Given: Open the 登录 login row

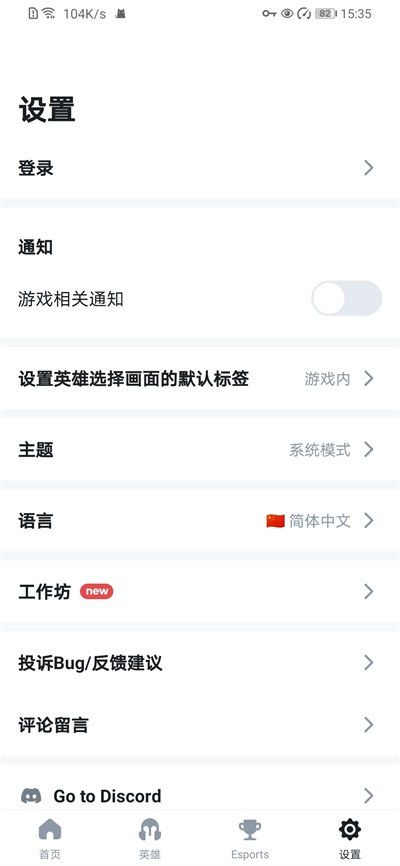Looking at the screenshot, I should pos(200,168).
